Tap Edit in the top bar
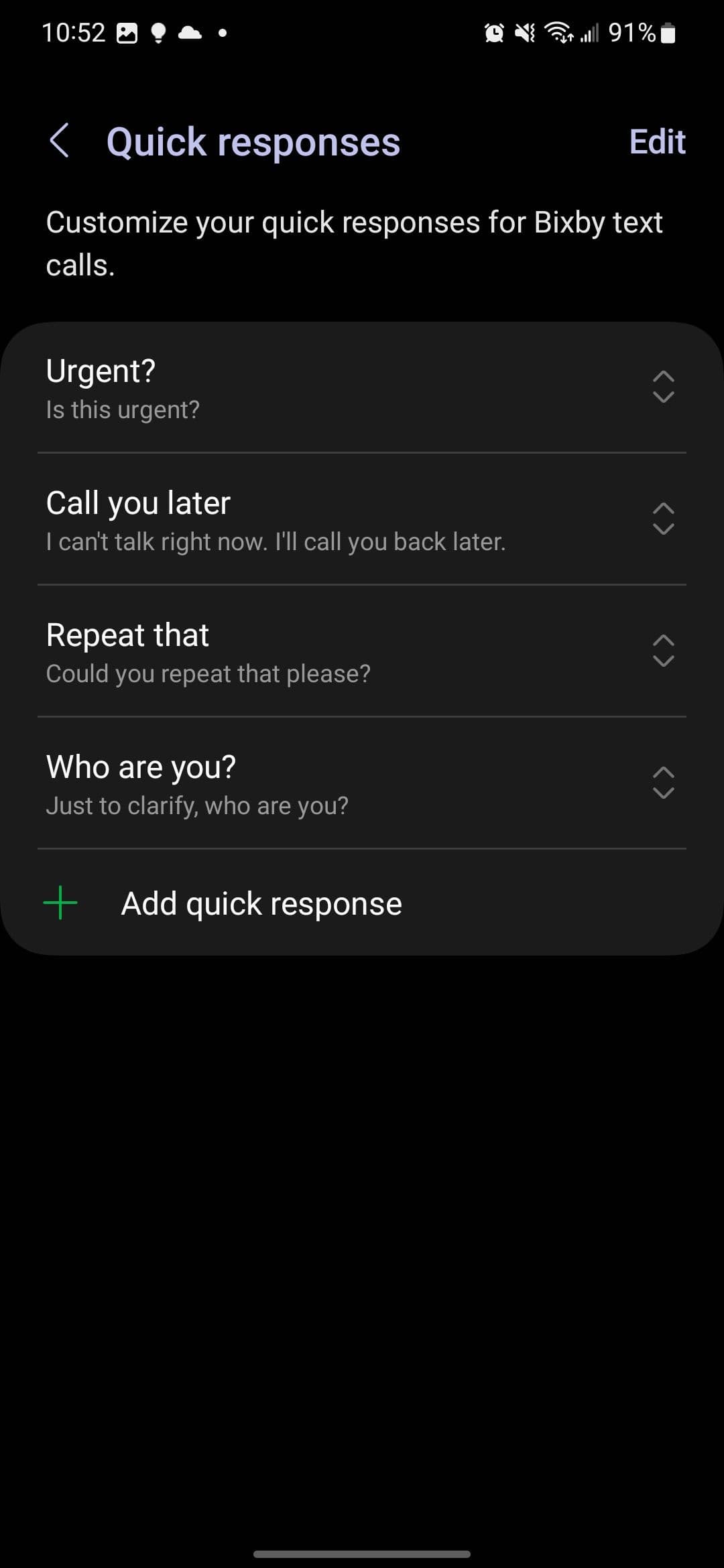This screenshot has width=724, height=1568. [x=656, y=142]
